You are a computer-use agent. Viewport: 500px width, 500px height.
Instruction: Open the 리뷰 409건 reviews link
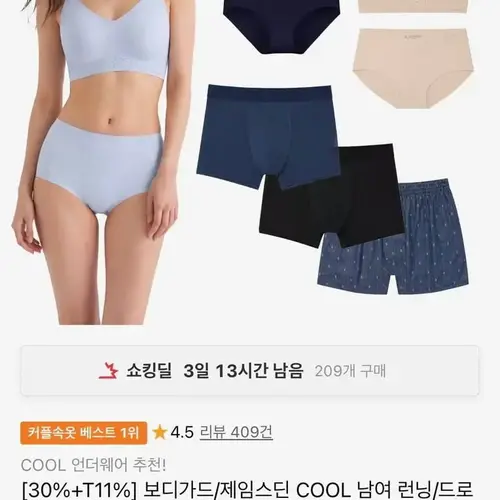236,433
